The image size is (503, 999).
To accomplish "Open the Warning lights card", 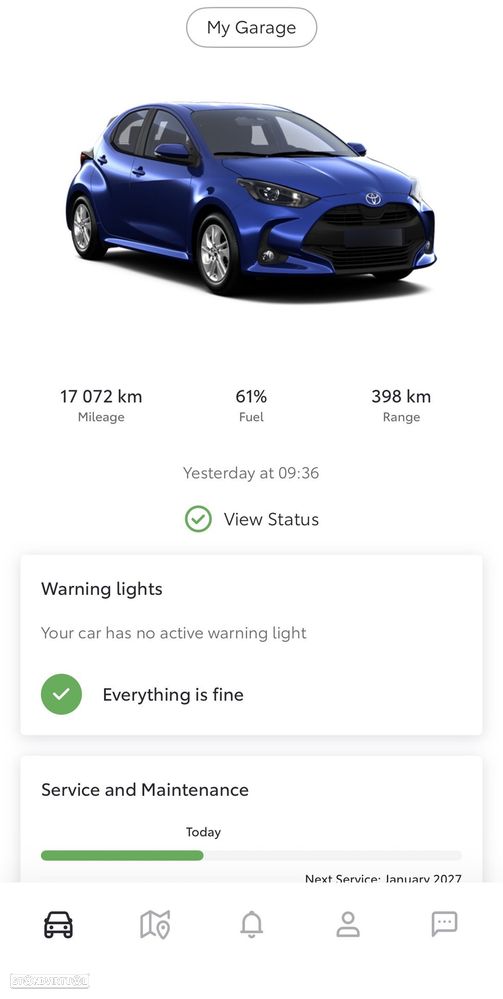I will pos(251,645).
